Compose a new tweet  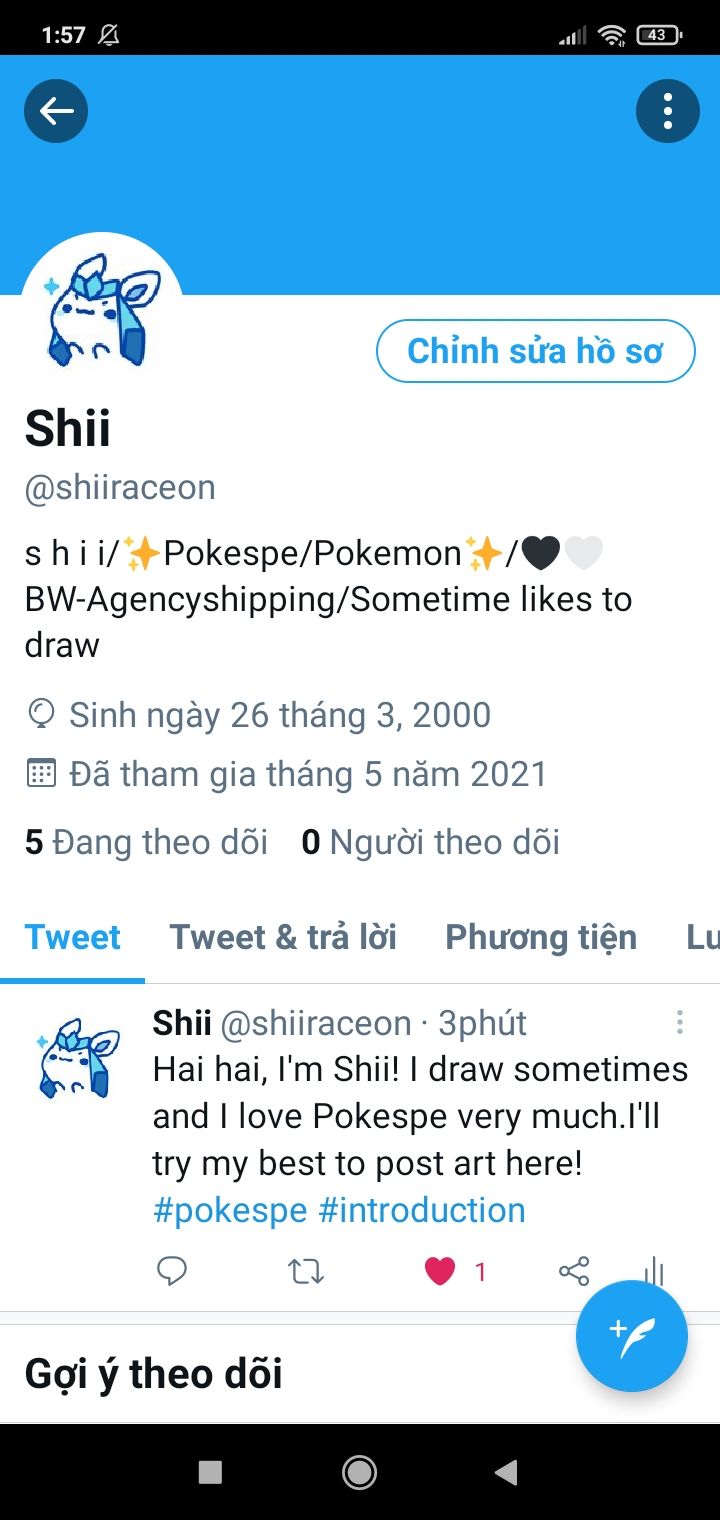click(632, 1336)
